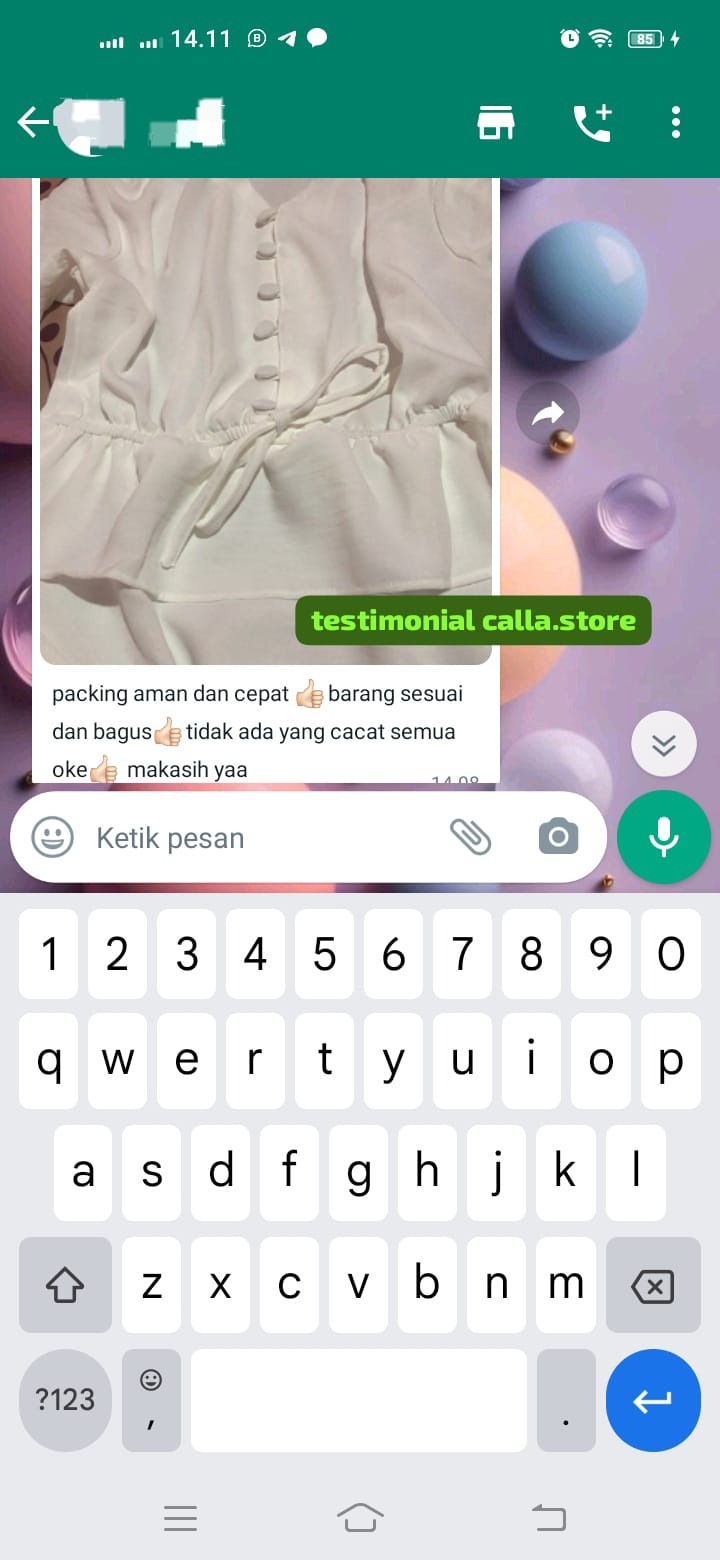This screenshot has height=1560, width=720.
Task: Open the white blouse photo message
Action: click(x=265, y=420)
